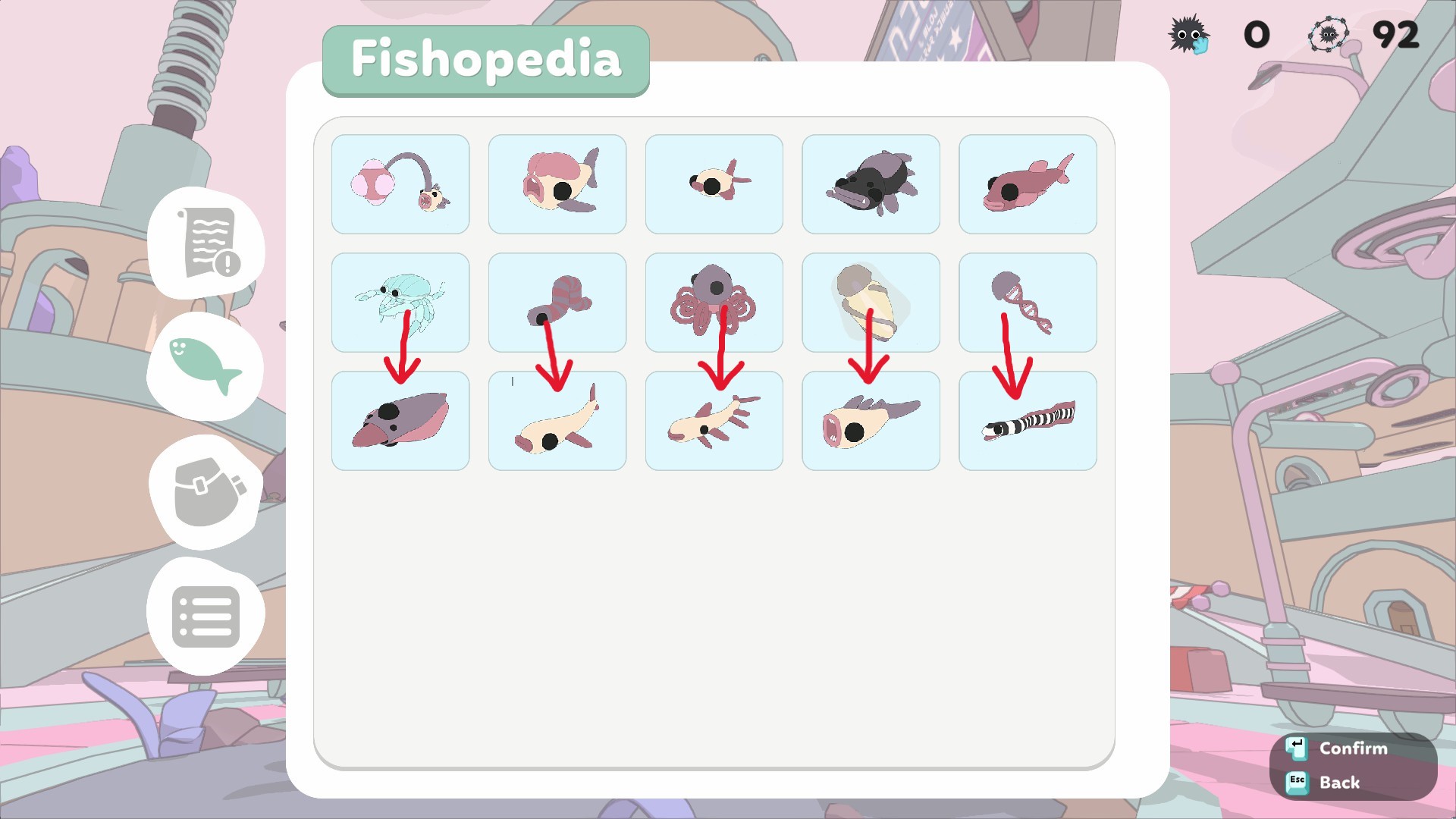This screenshot has width=1456, height=819.
Task: Select the anglerfish with pink lure
Action: click(400, 184)
